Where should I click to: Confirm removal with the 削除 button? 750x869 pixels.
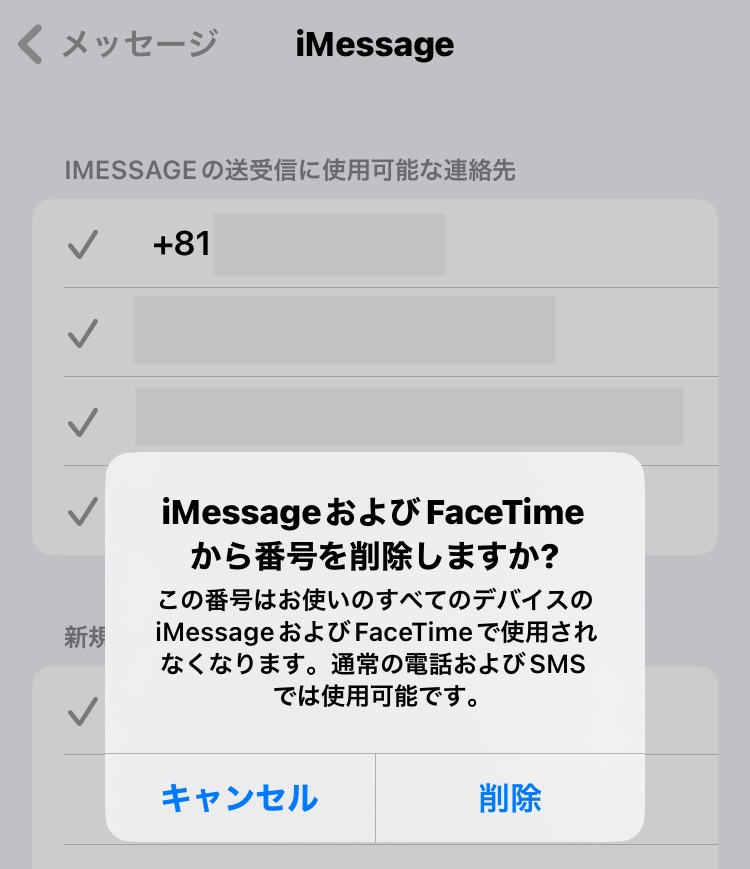pos(510,798)
